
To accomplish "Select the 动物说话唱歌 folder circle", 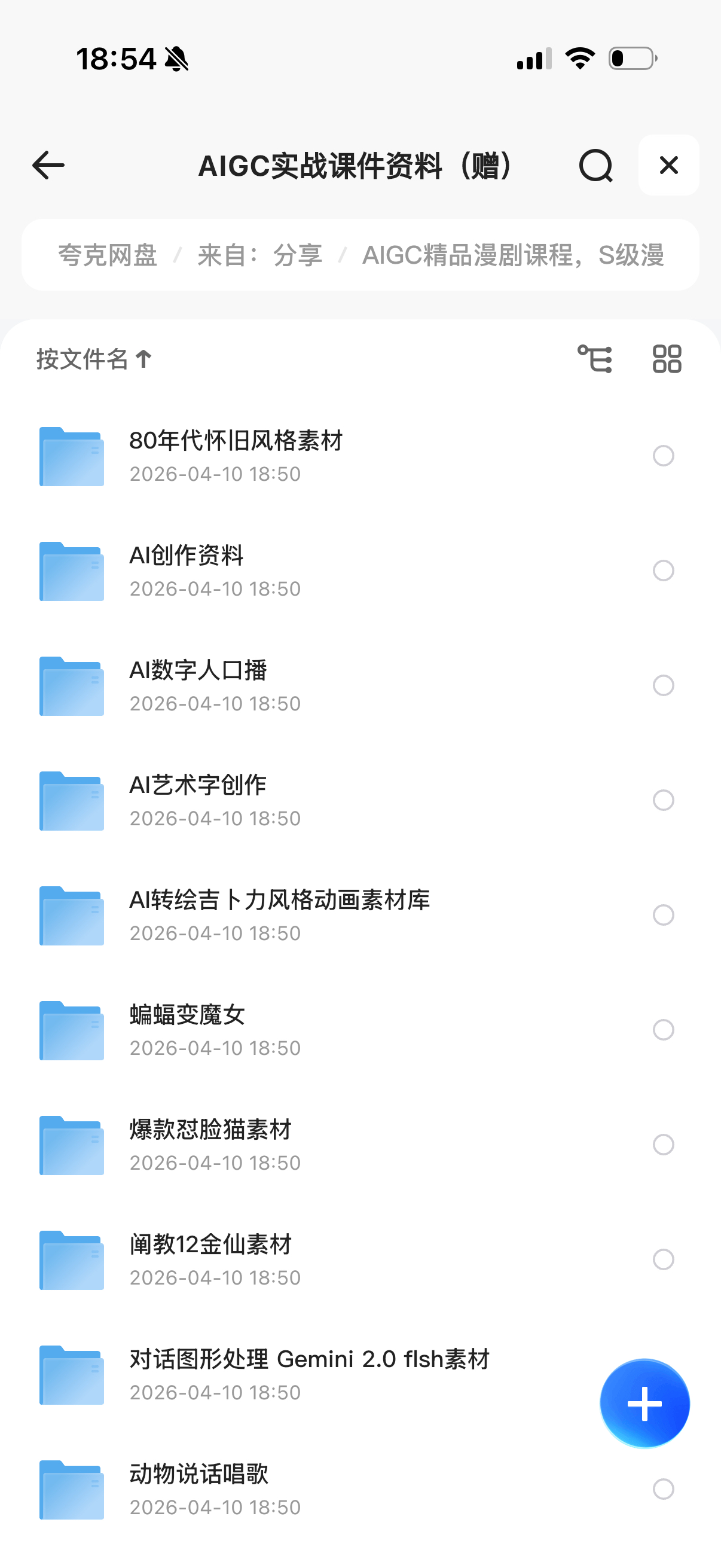I will (663, 1489).
